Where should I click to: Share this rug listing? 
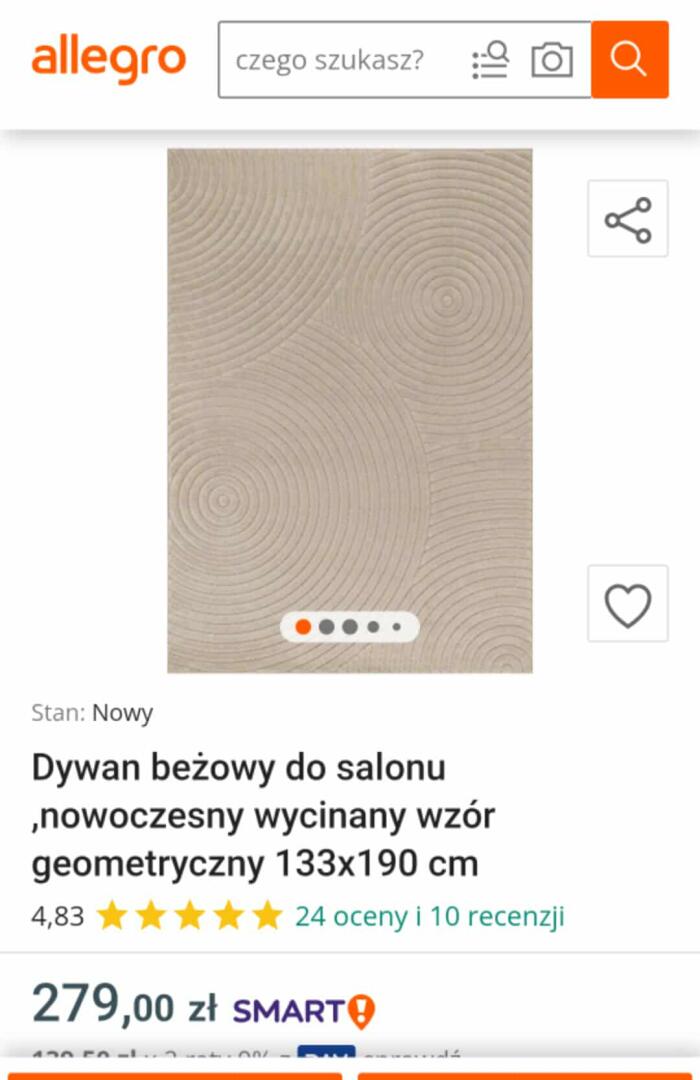click(627, 219)
